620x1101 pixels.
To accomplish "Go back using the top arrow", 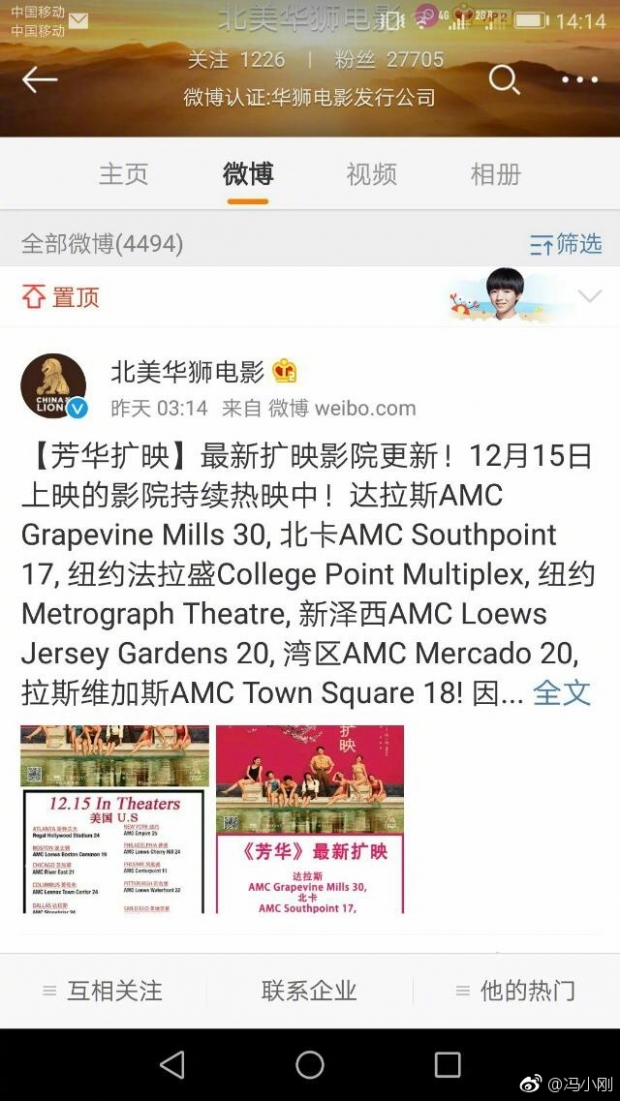I will pos(40,80).
